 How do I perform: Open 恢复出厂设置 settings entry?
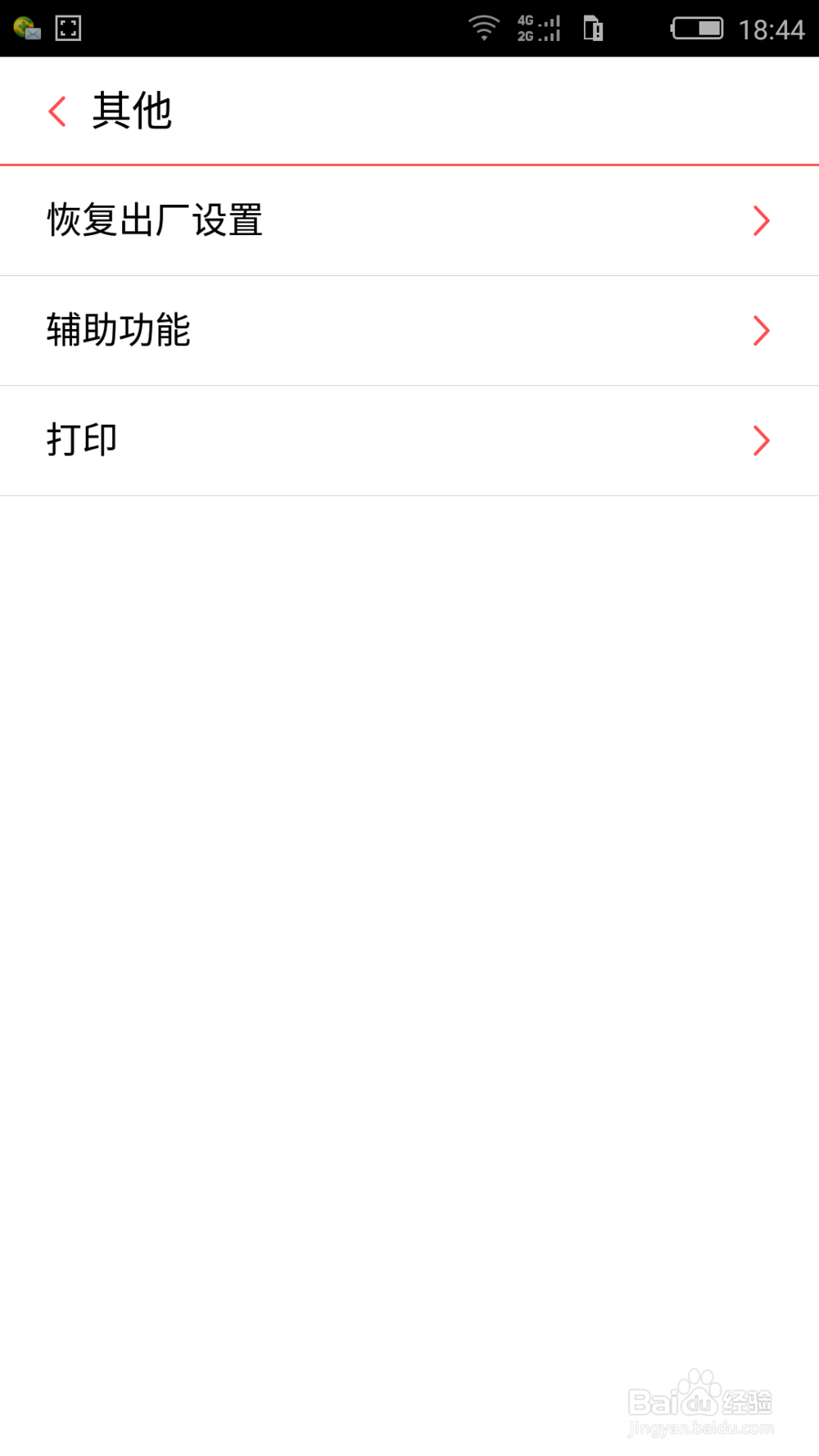153,220
